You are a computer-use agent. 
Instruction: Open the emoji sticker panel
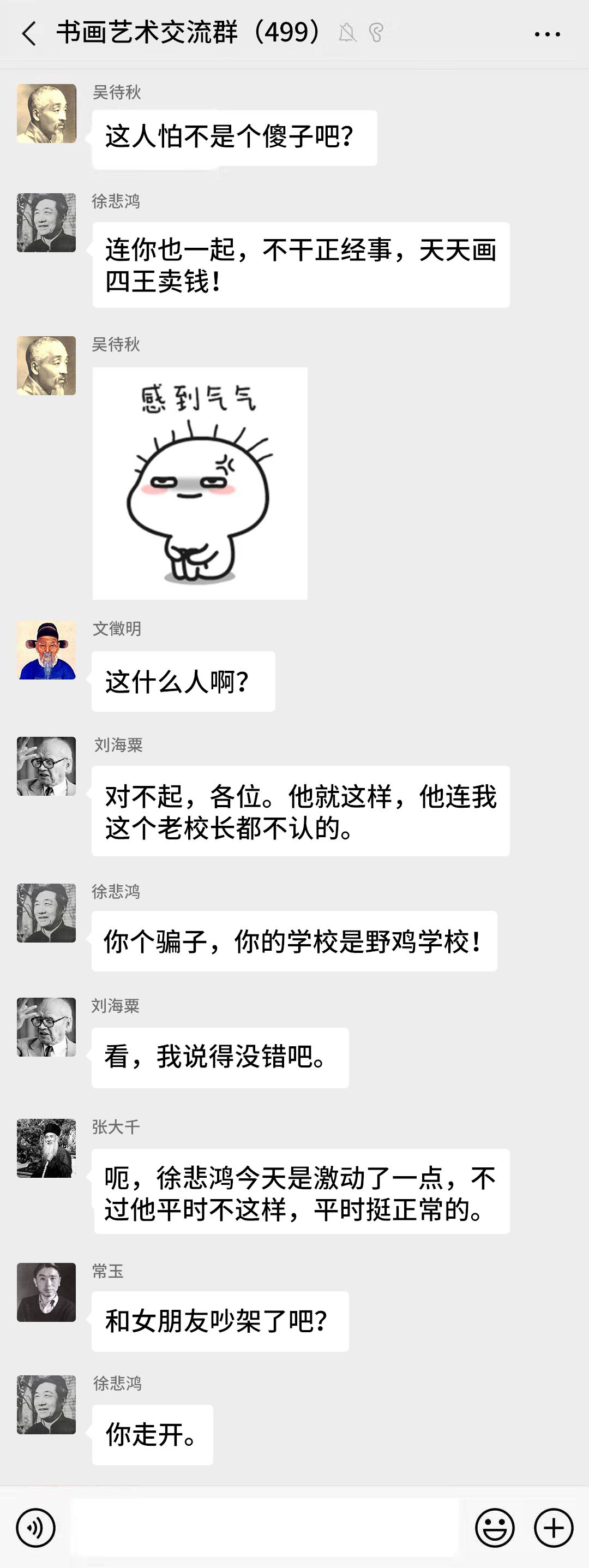click(494, 1527)
